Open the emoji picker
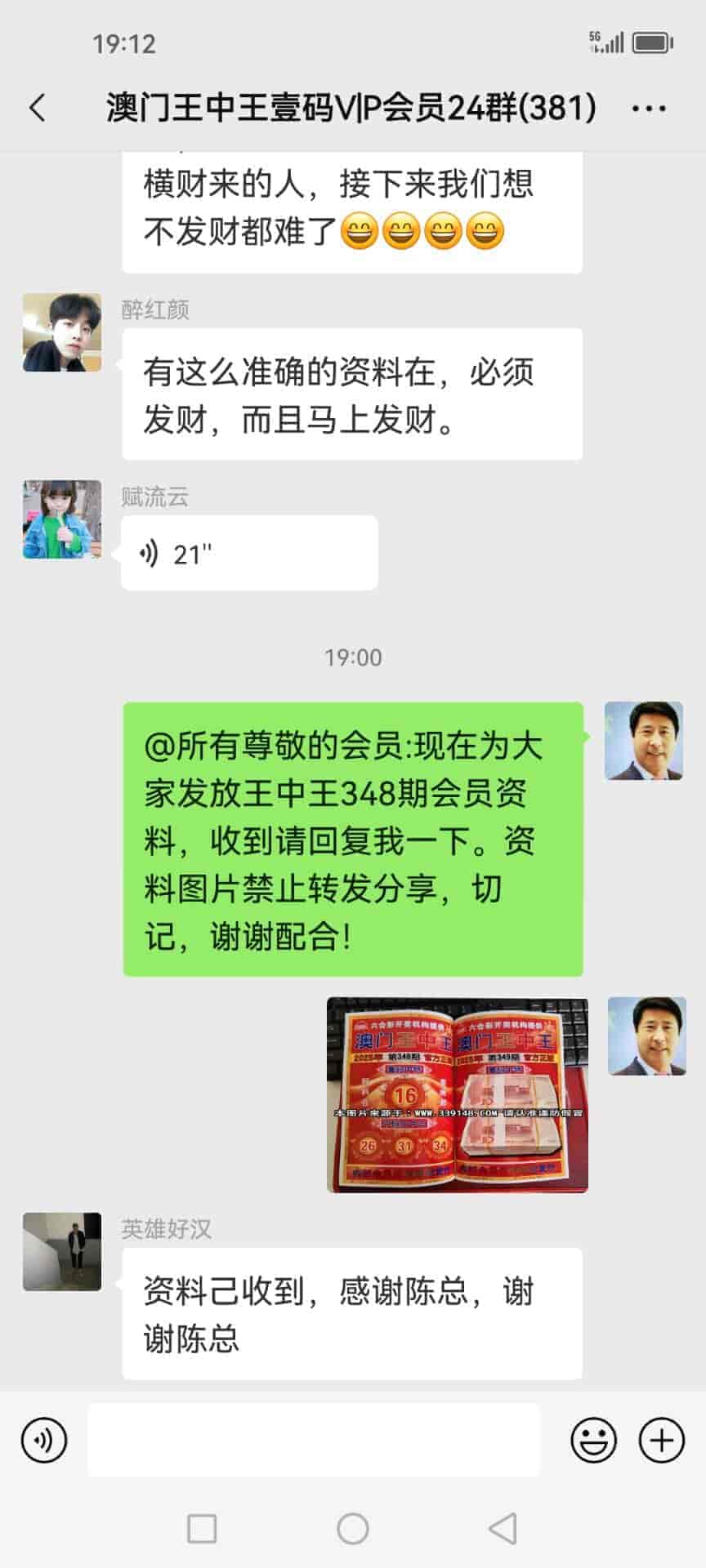Viewport: 706px width, 1568px height. point(593,1441)
